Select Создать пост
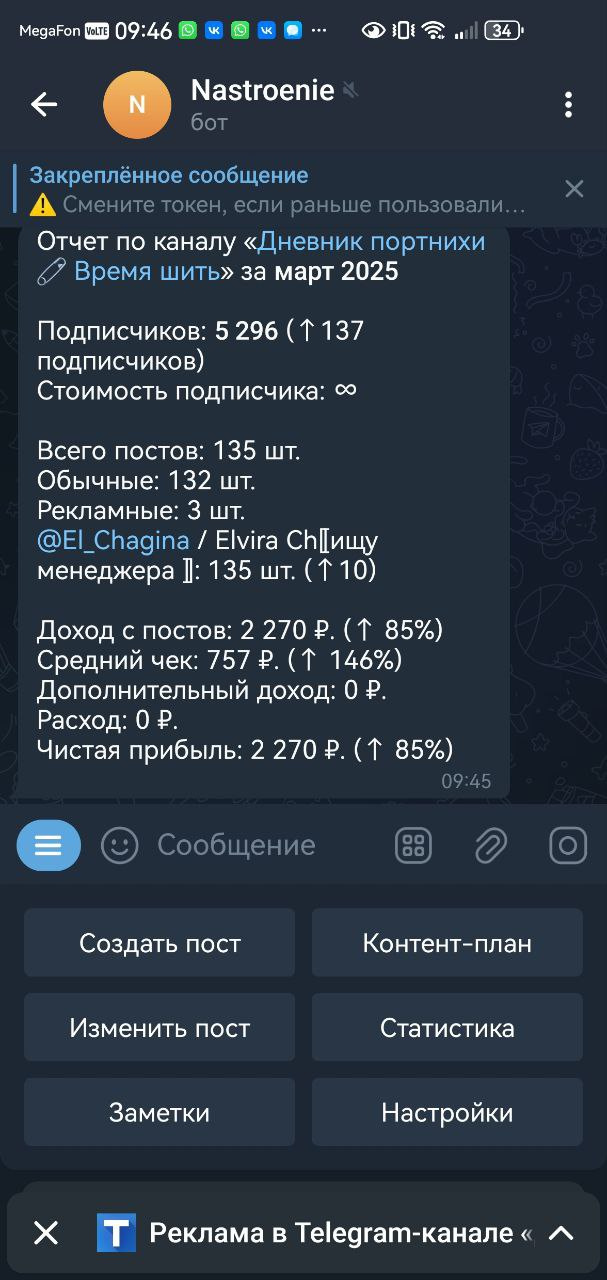 click(x=160, y=943)
